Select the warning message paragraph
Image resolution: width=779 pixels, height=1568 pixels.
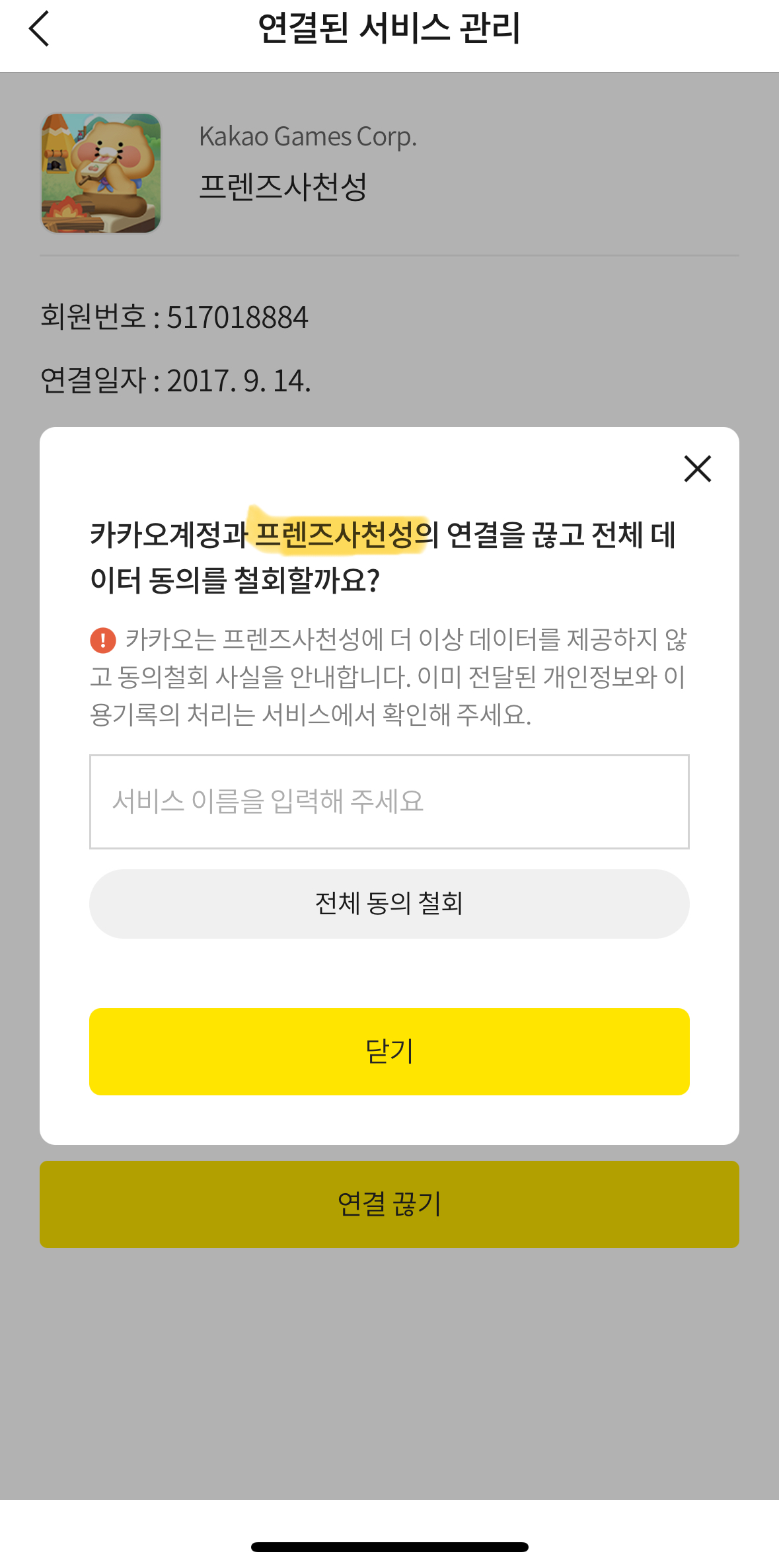click(x=389, y=676)
